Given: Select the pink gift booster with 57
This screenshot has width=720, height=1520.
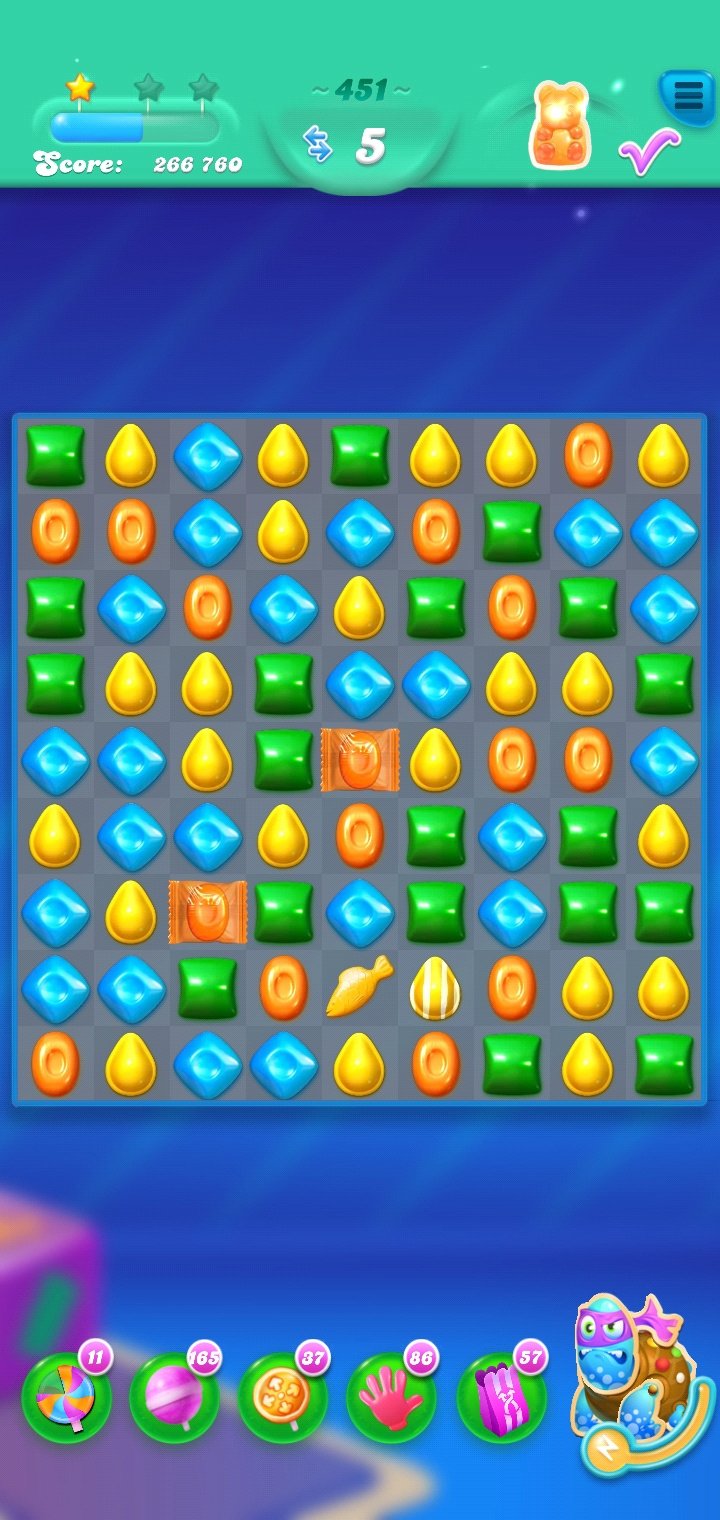Looking at the screenshot, I should [x=500, y=1398].
